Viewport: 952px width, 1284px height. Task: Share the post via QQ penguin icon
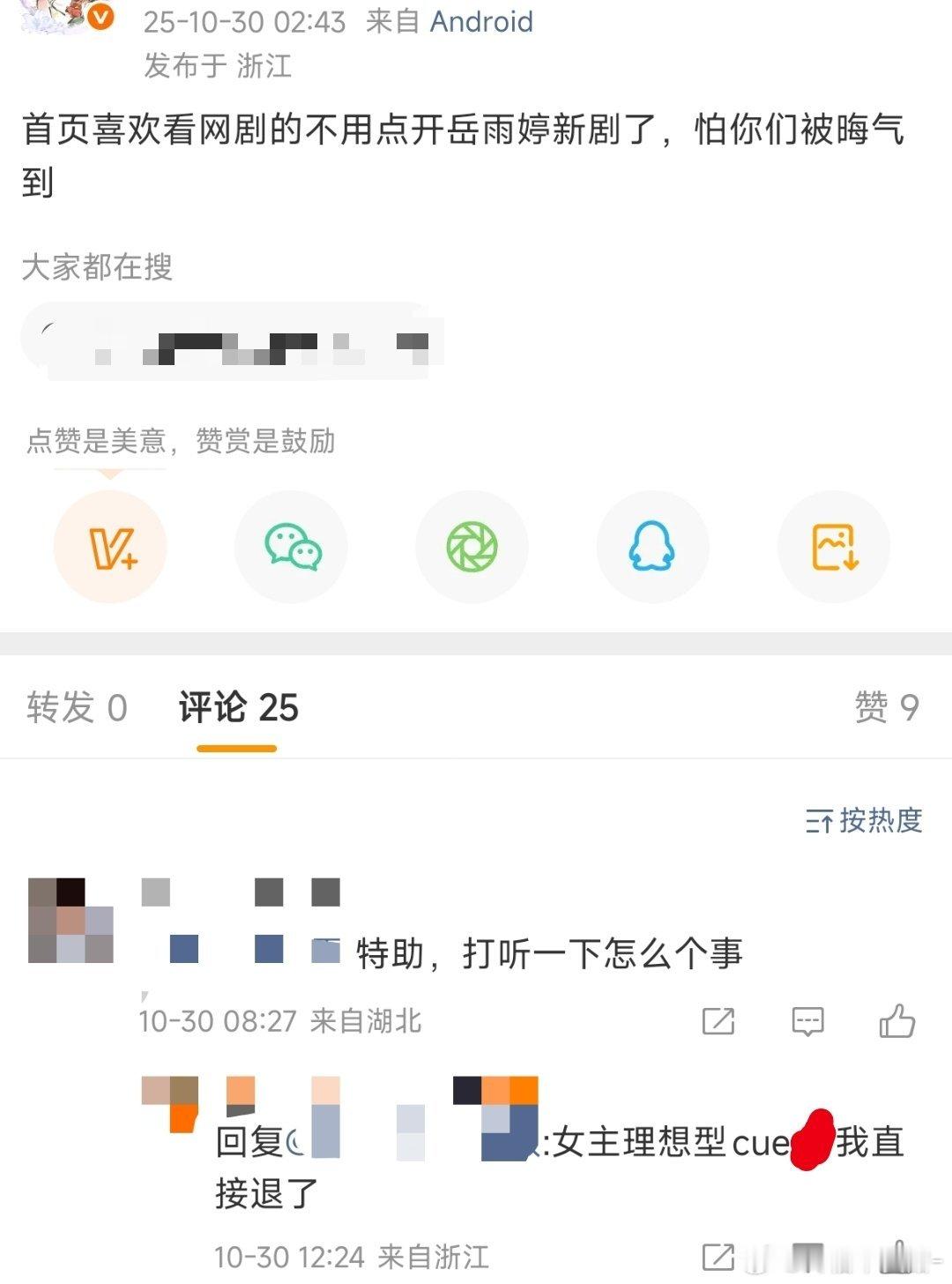pos(653,547)
